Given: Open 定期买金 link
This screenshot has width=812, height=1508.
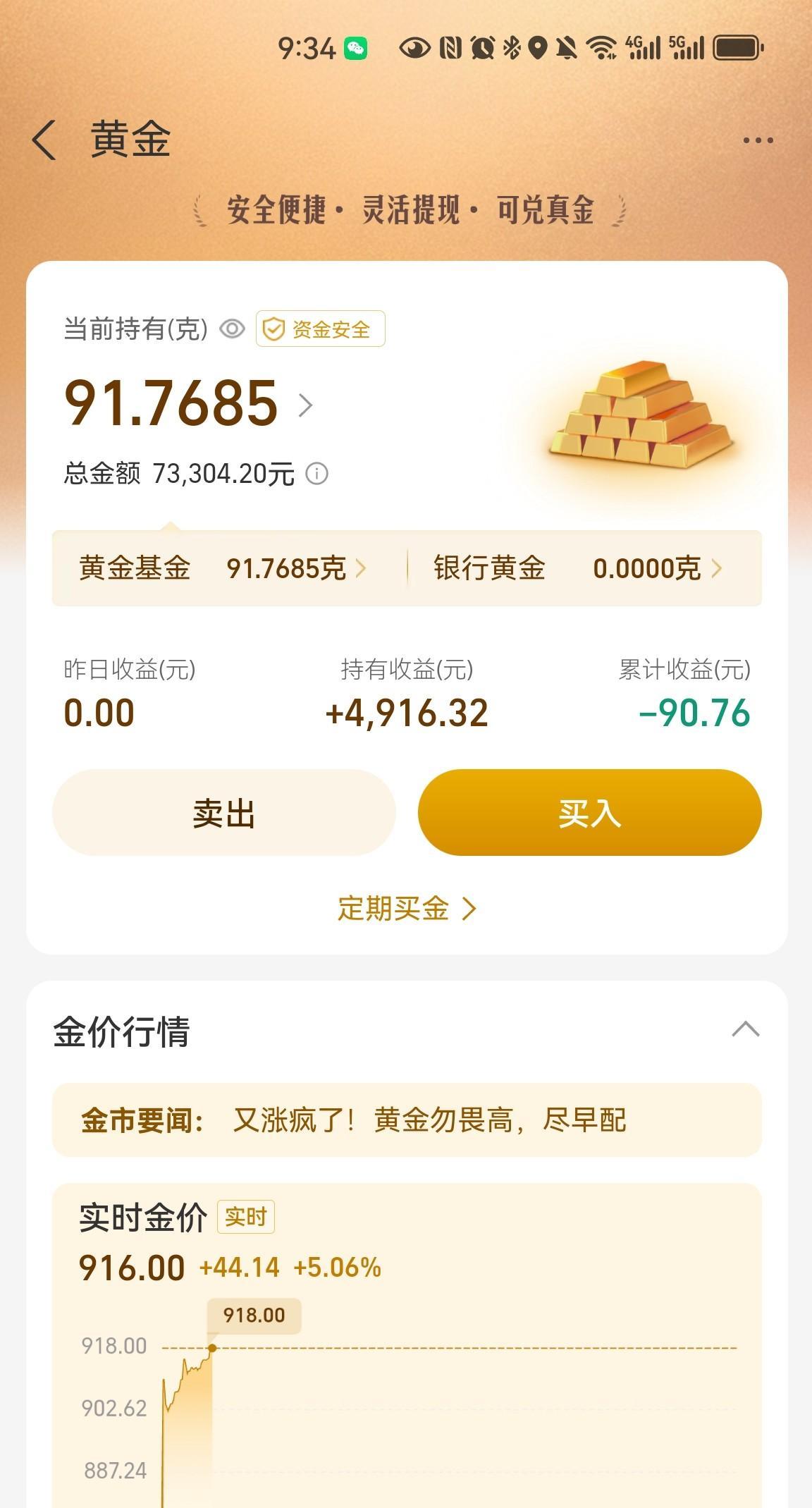Looking at the screenshot, I should (407, 908).
